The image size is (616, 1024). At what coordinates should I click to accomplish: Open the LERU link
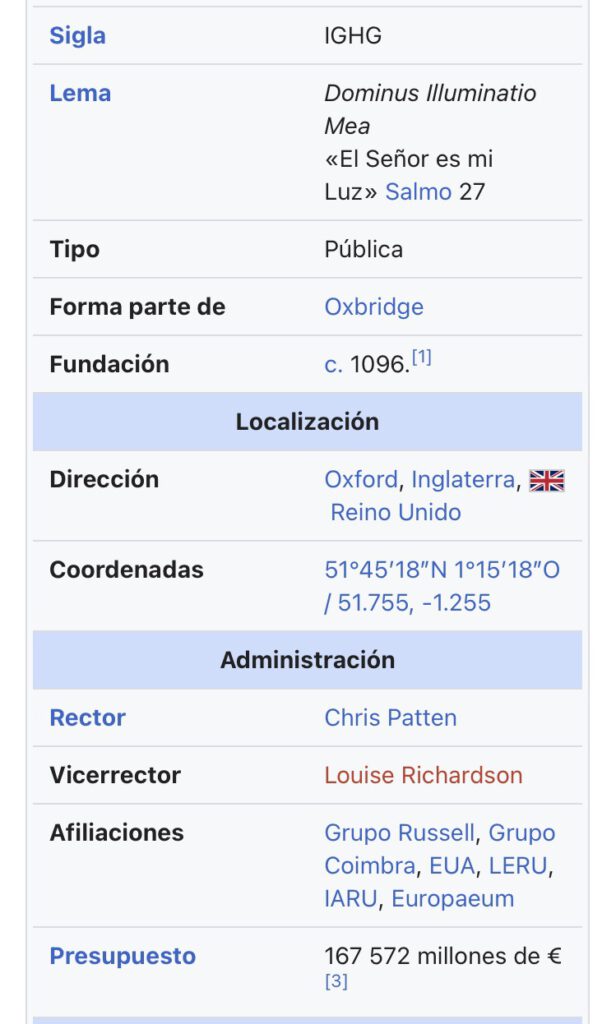point(517,866)
